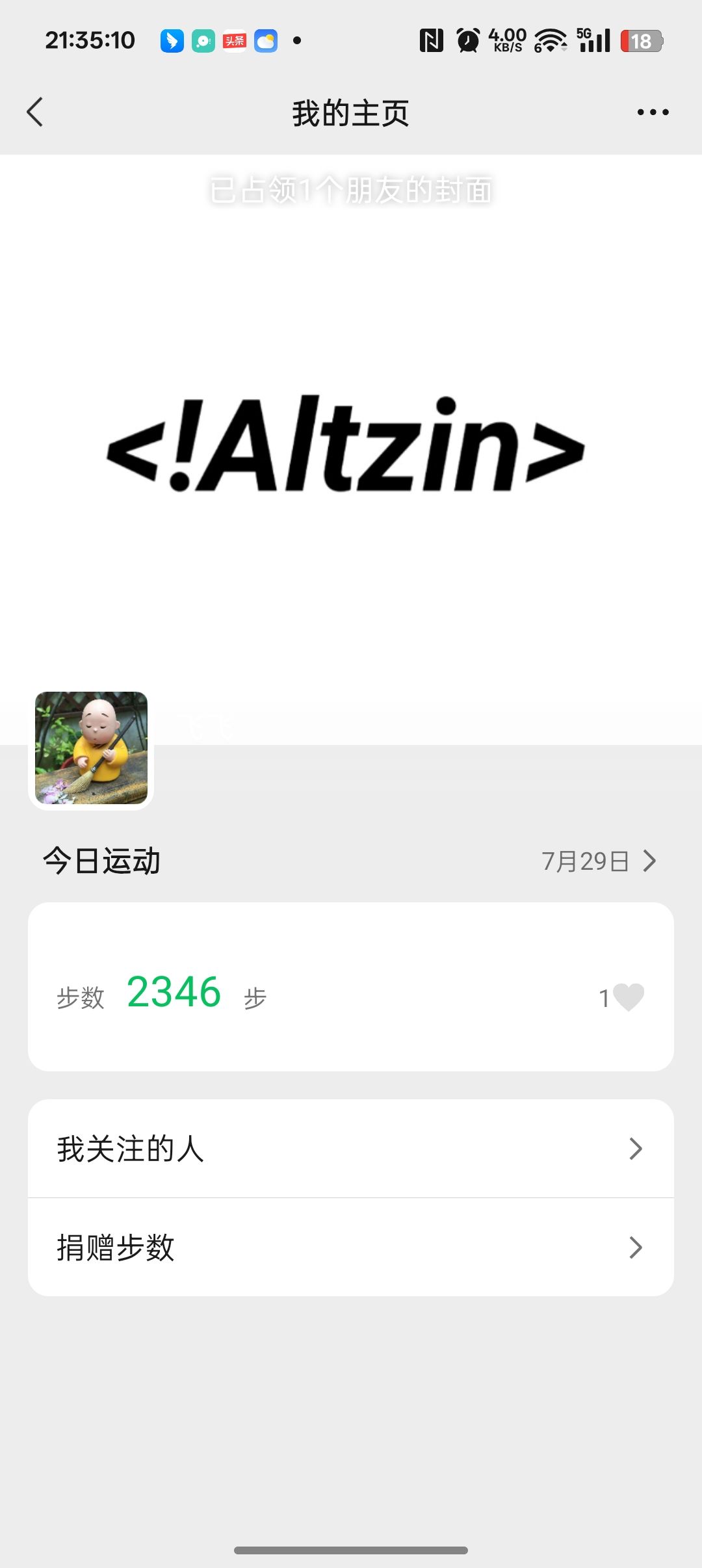702x1568 pixels.
Task: Open 我关注的人 list
Action: pos(351,1149)
